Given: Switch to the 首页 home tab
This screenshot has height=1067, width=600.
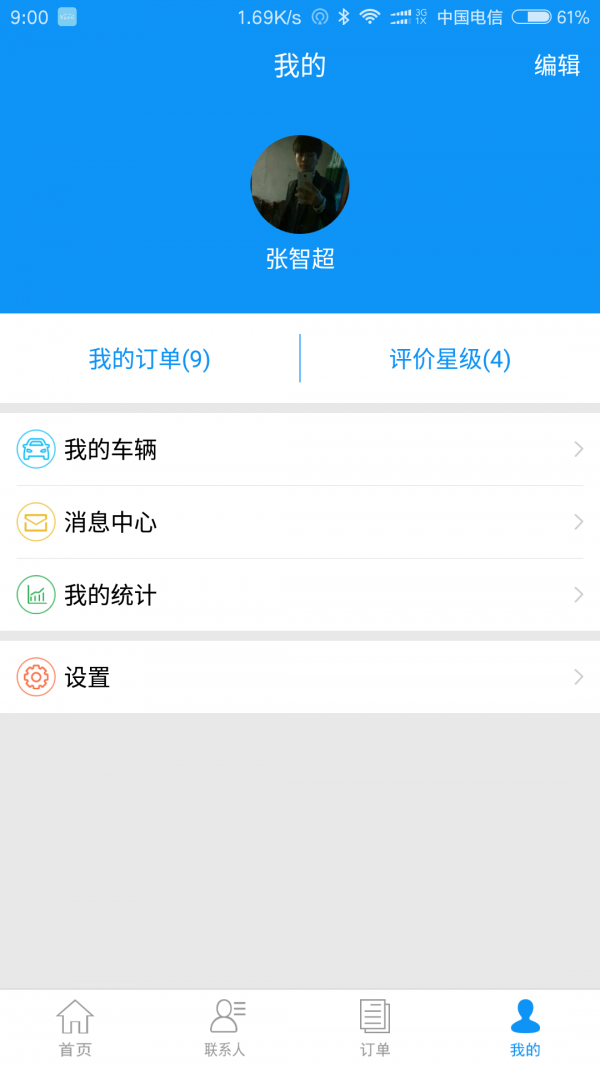Looking at the screenshot, I should [75, 1028].
